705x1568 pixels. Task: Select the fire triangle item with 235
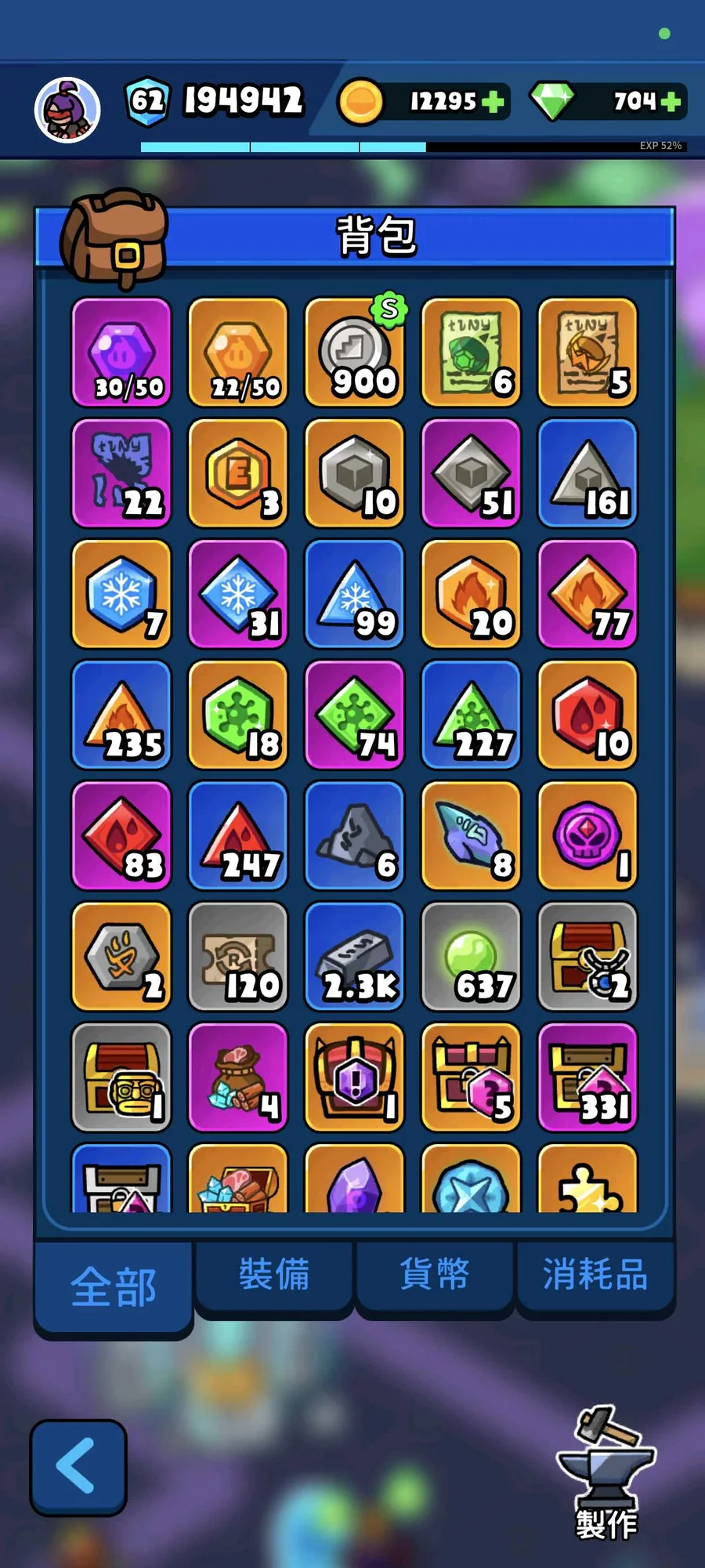click(x=121, y=715)
